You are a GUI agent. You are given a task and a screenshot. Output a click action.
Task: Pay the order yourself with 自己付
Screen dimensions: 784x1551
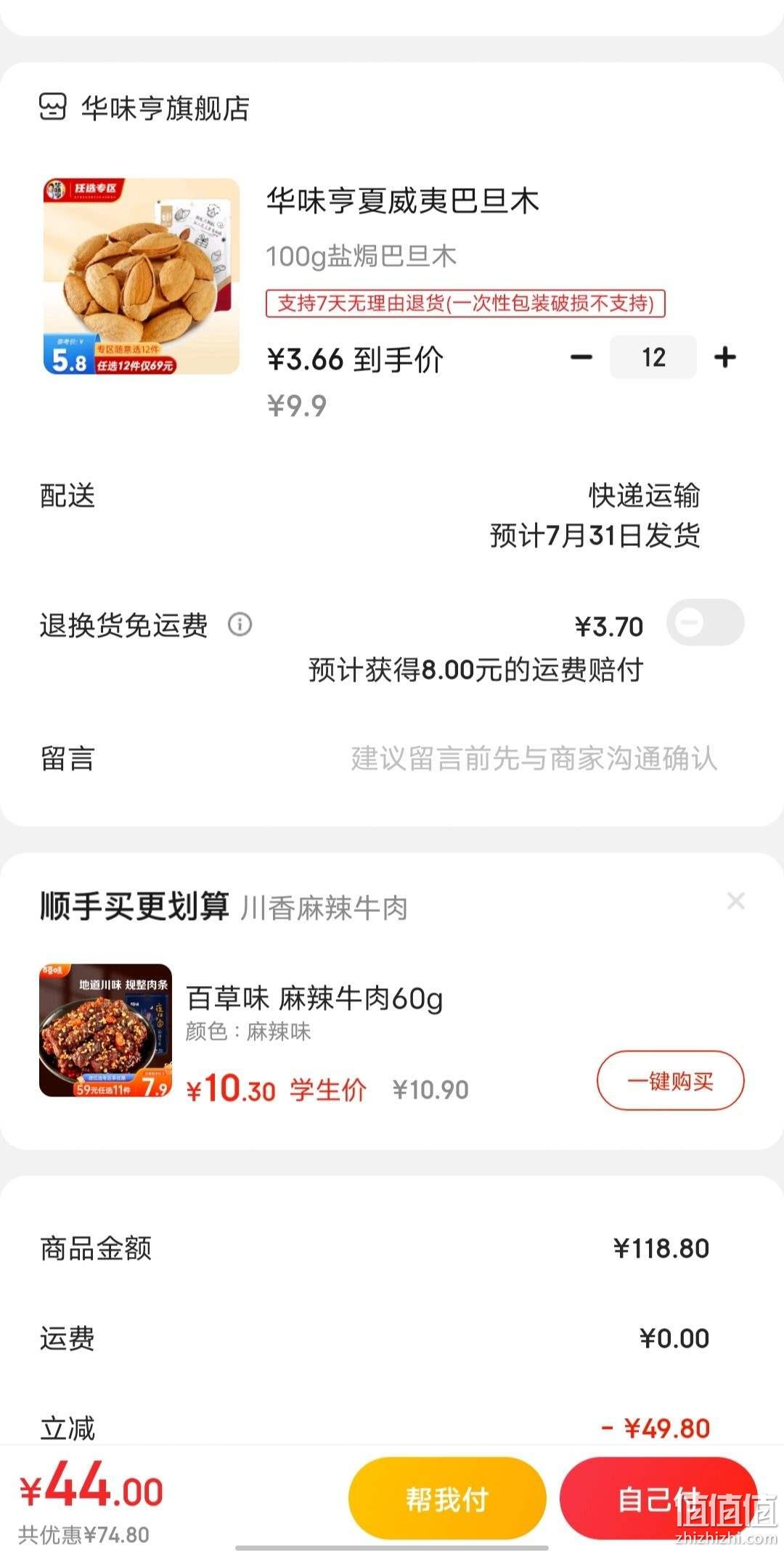click(658, 1499)
